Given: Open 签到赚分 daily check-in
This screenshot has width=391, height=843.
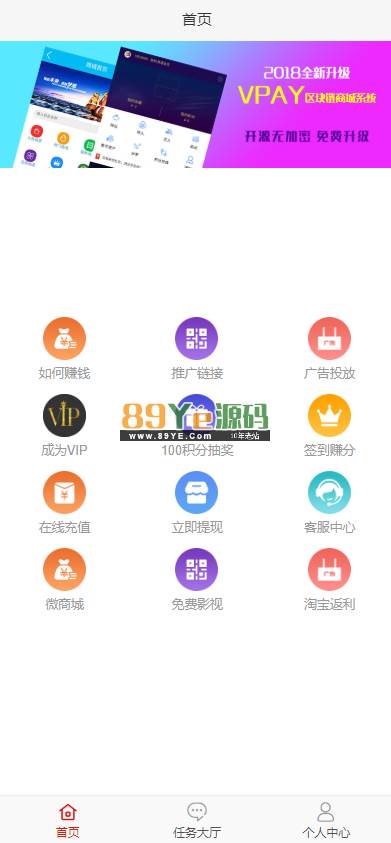Looking at the screenshot, I should point(329,425).
